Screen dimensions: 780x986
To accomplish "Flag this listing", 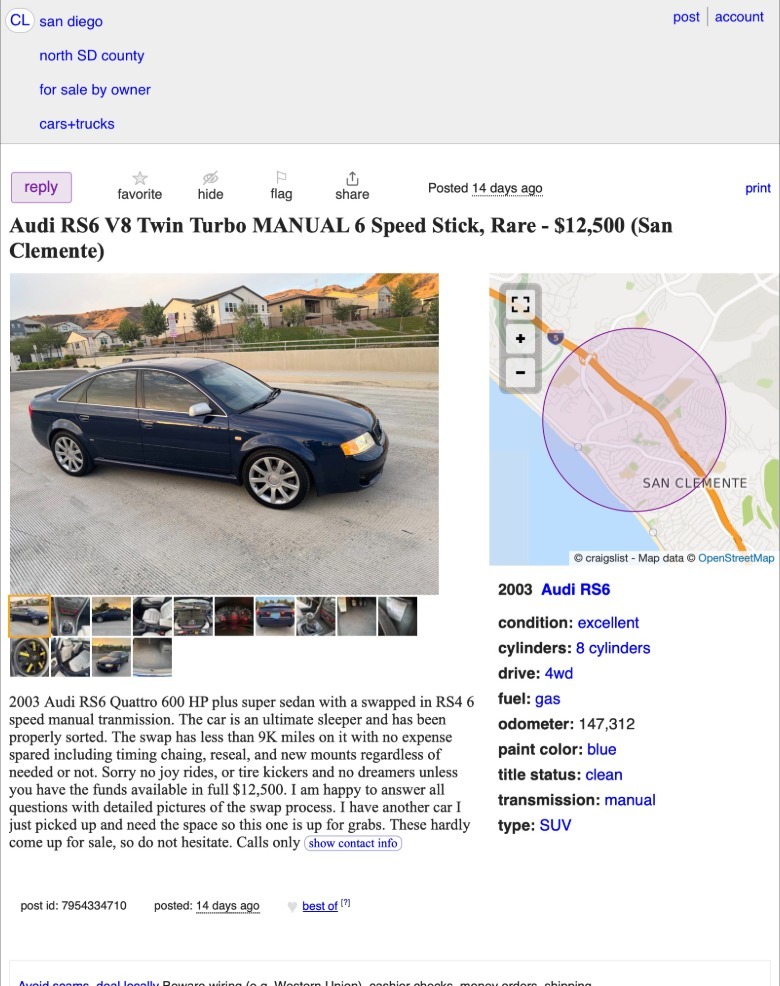I will (x=281, y=186).
